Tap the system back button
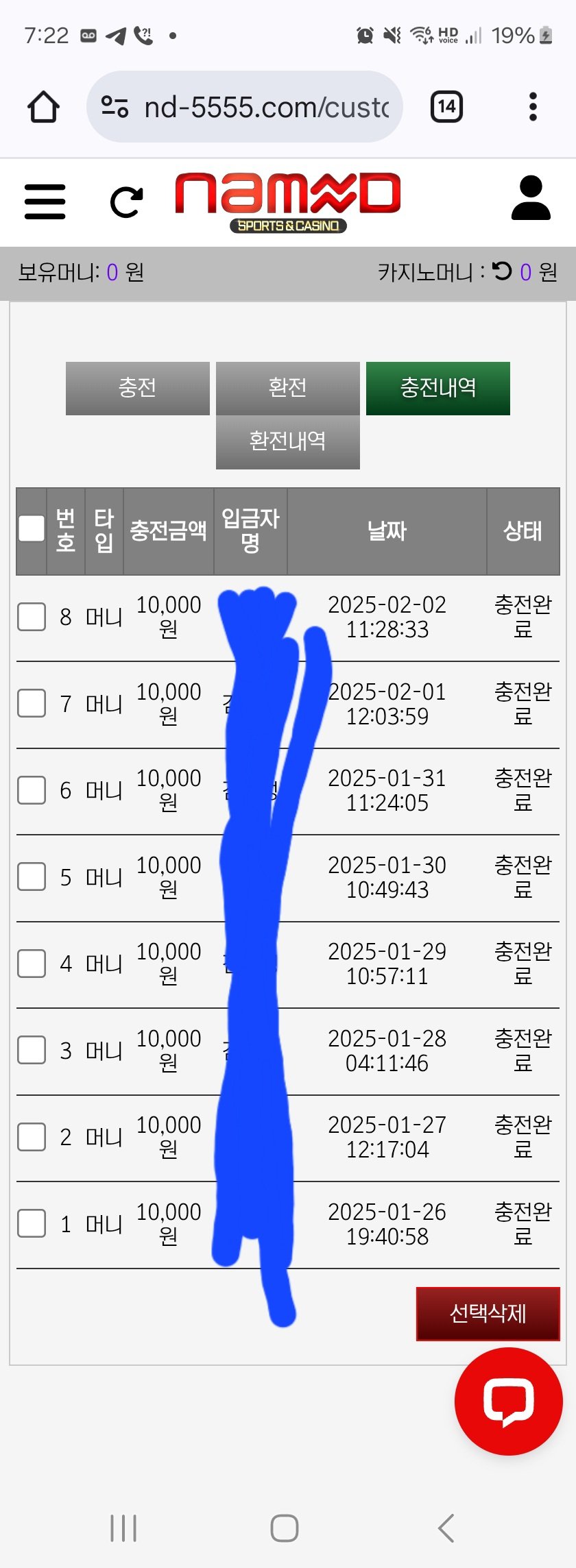This screenshot has height=1568, width=576. click(446, 1528)
